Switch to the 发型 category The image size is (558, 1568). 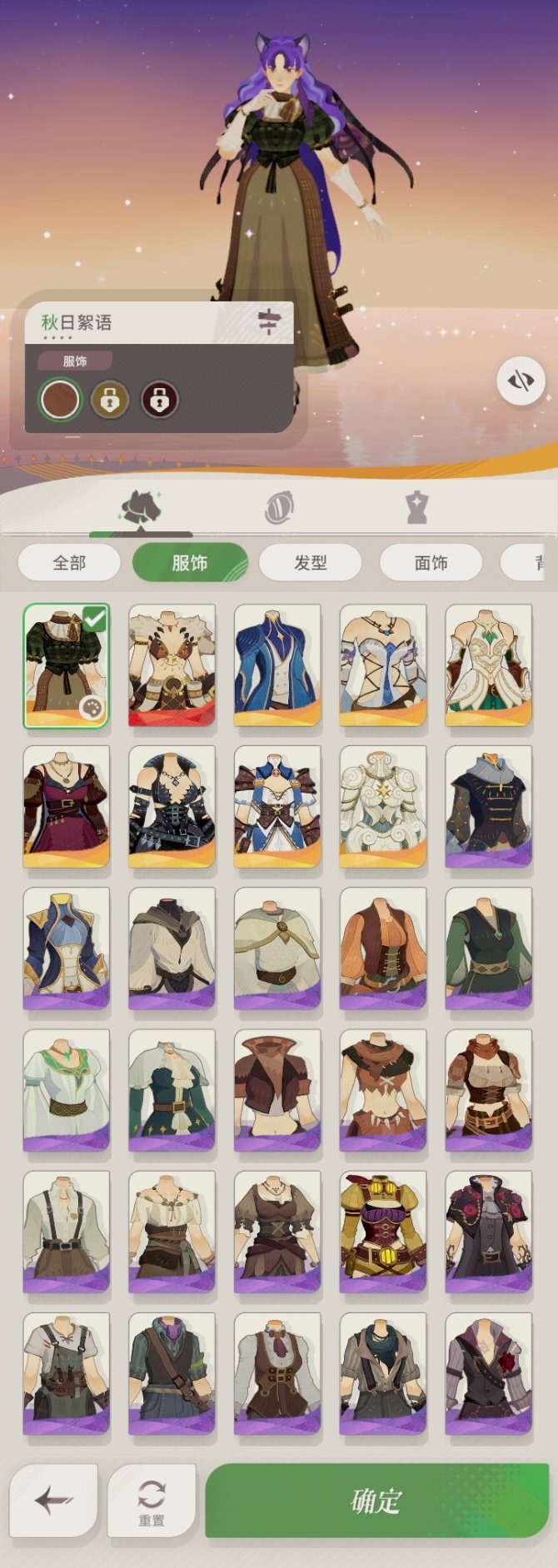click(x=310, y=563)
